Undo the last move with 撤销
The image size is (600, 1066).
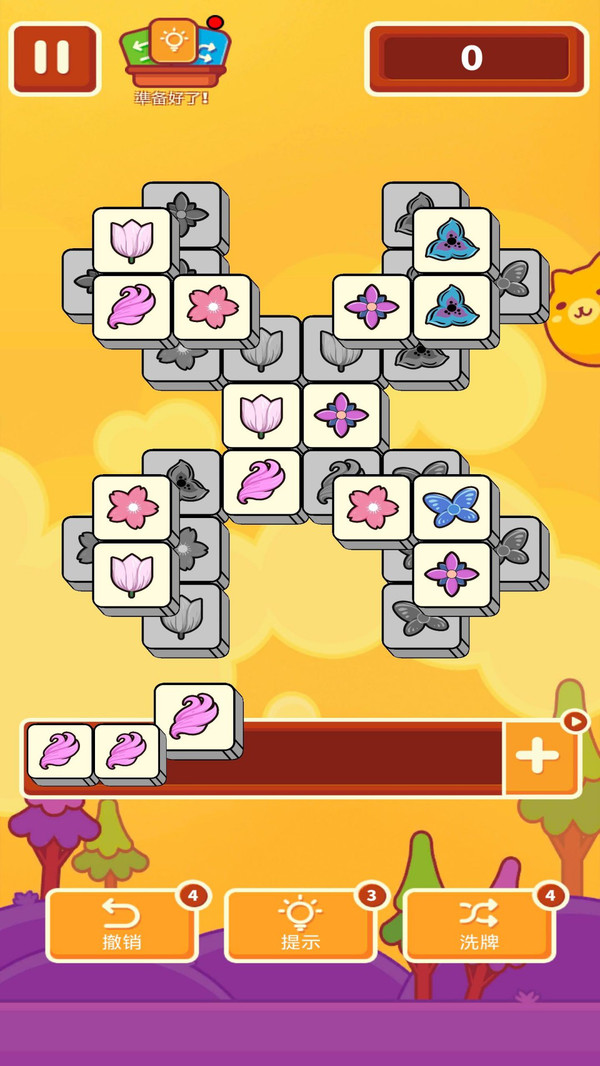click(122, 925)
